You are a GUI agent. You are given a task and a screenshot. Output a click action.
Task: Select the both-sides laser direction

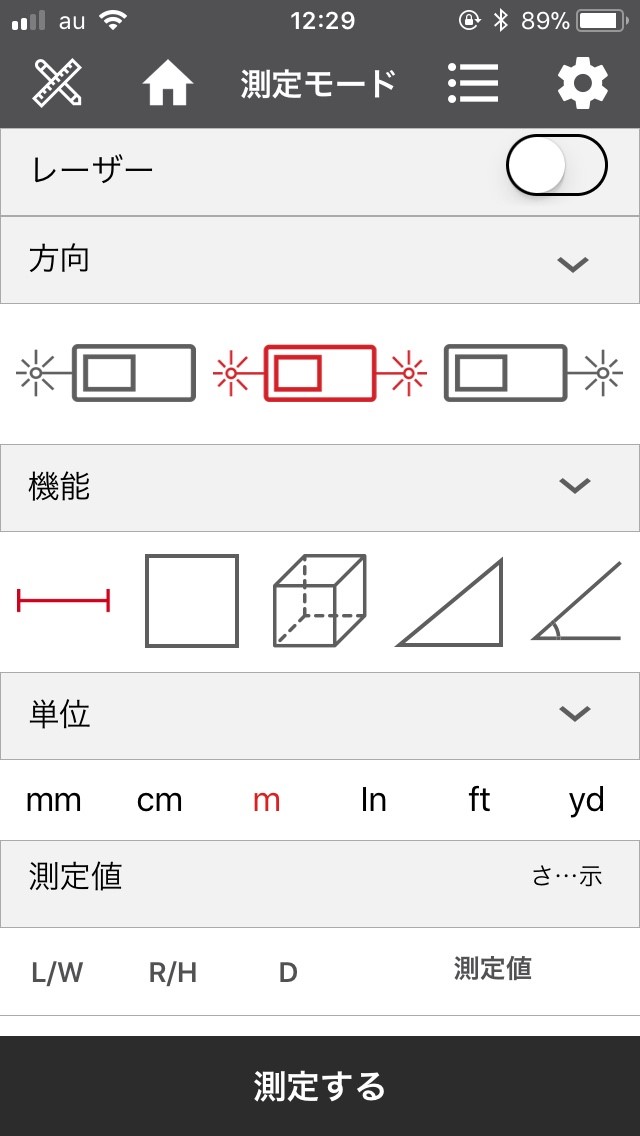click(x=320, y=373)
